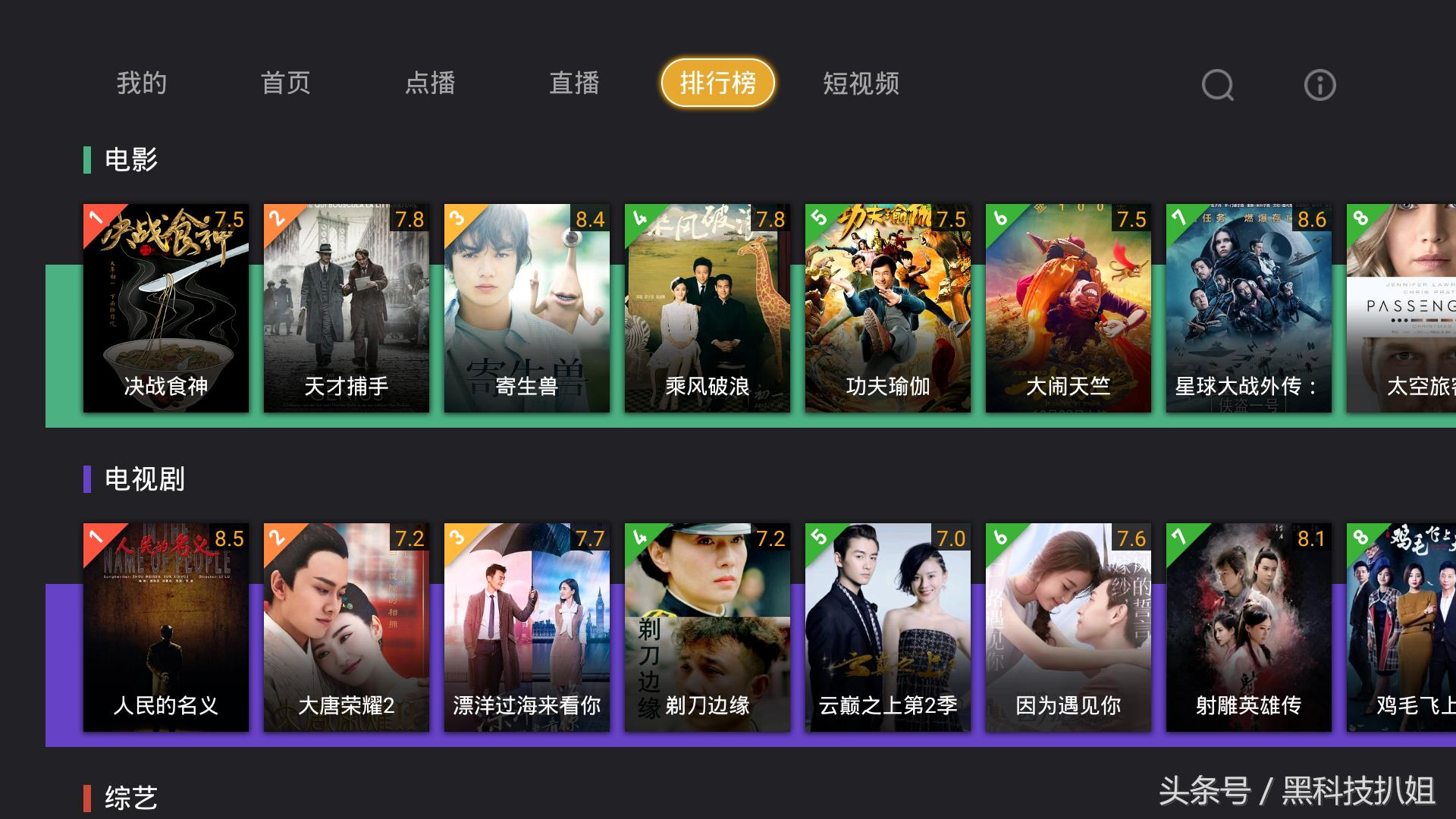Screen dimensions: 1456x819
Task: Select the series 剃刀边缘
Action: 708,627
